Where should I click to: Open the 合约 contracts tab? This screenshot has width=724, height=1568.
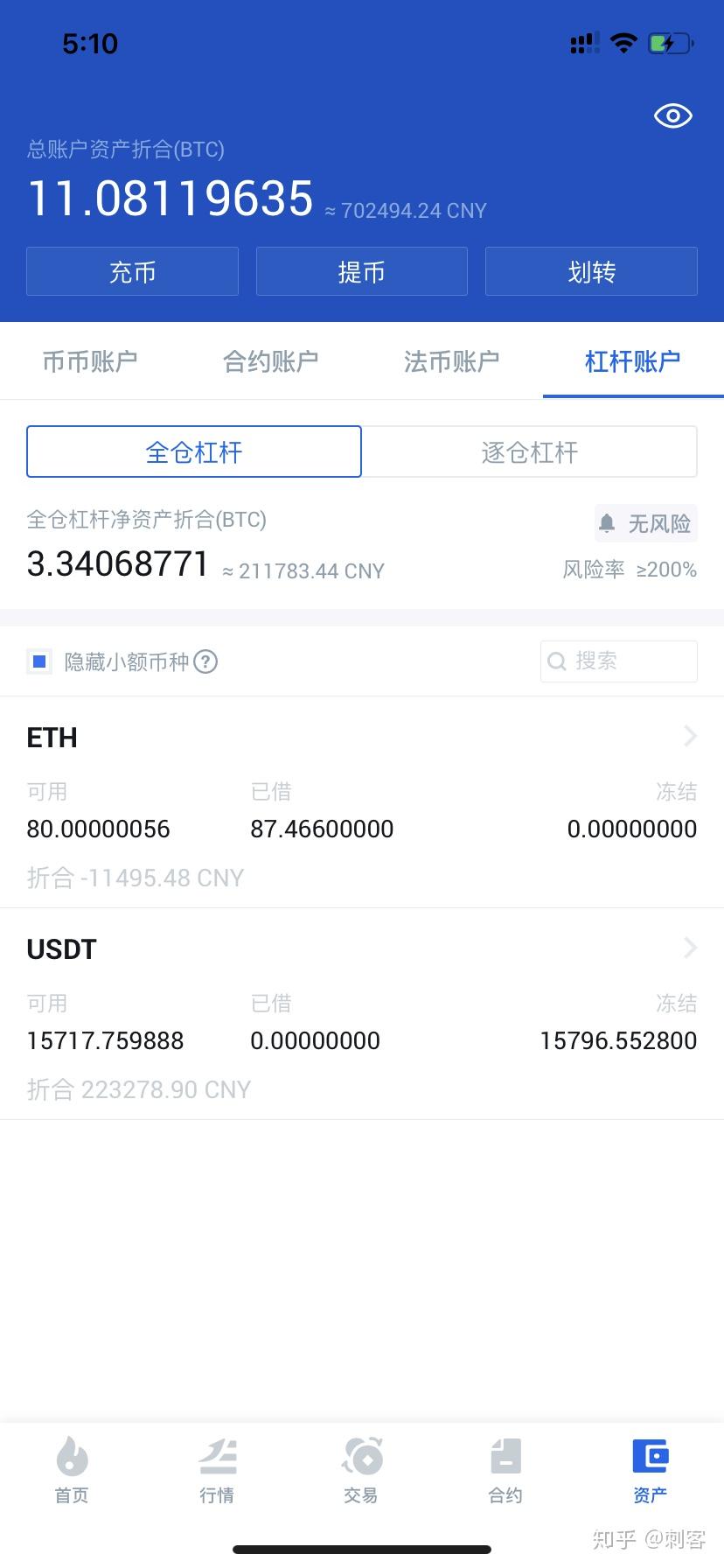(505, 1470)
